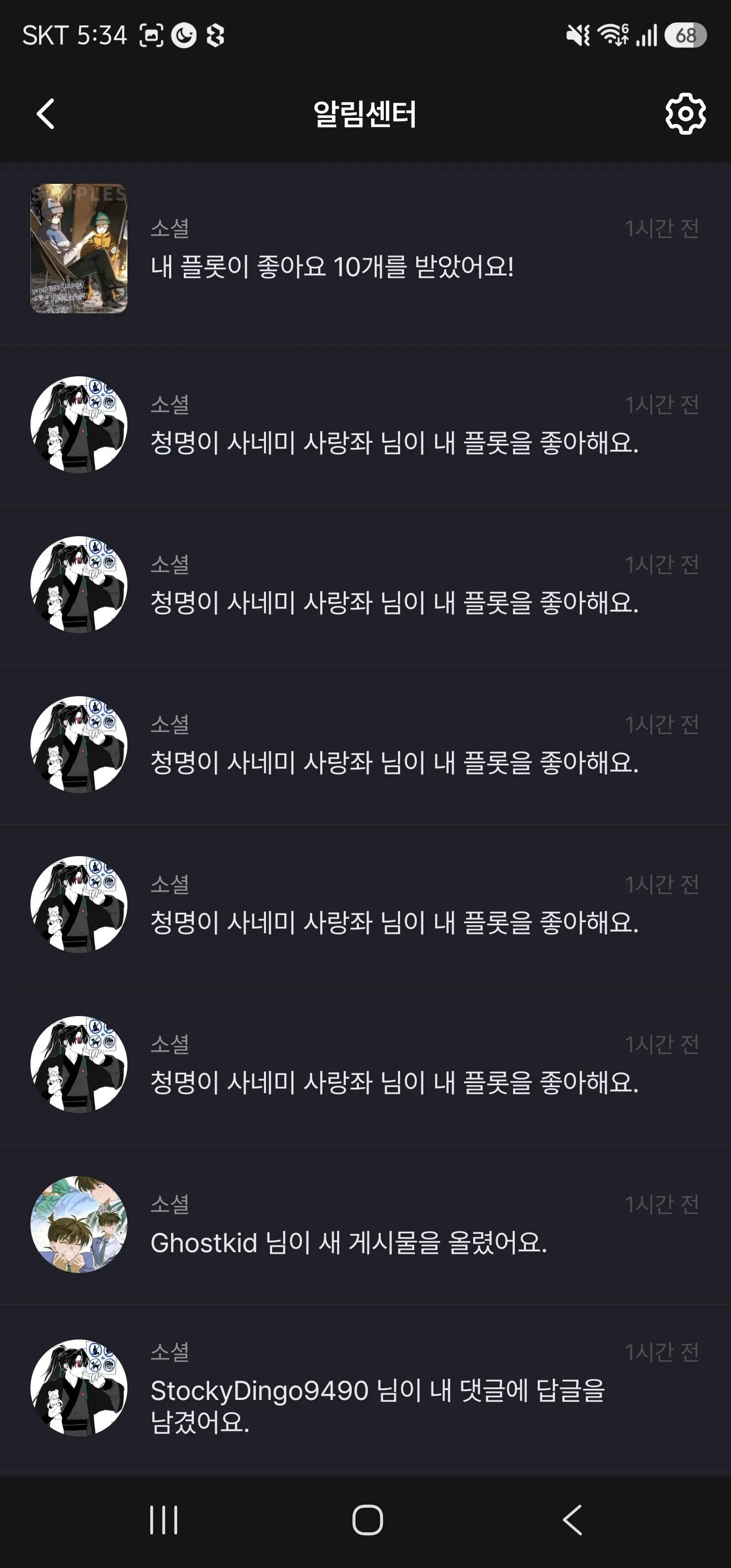731x1568 pixels.
Task: Open notification settings gear icon
Action: click(x=685, y=114)
